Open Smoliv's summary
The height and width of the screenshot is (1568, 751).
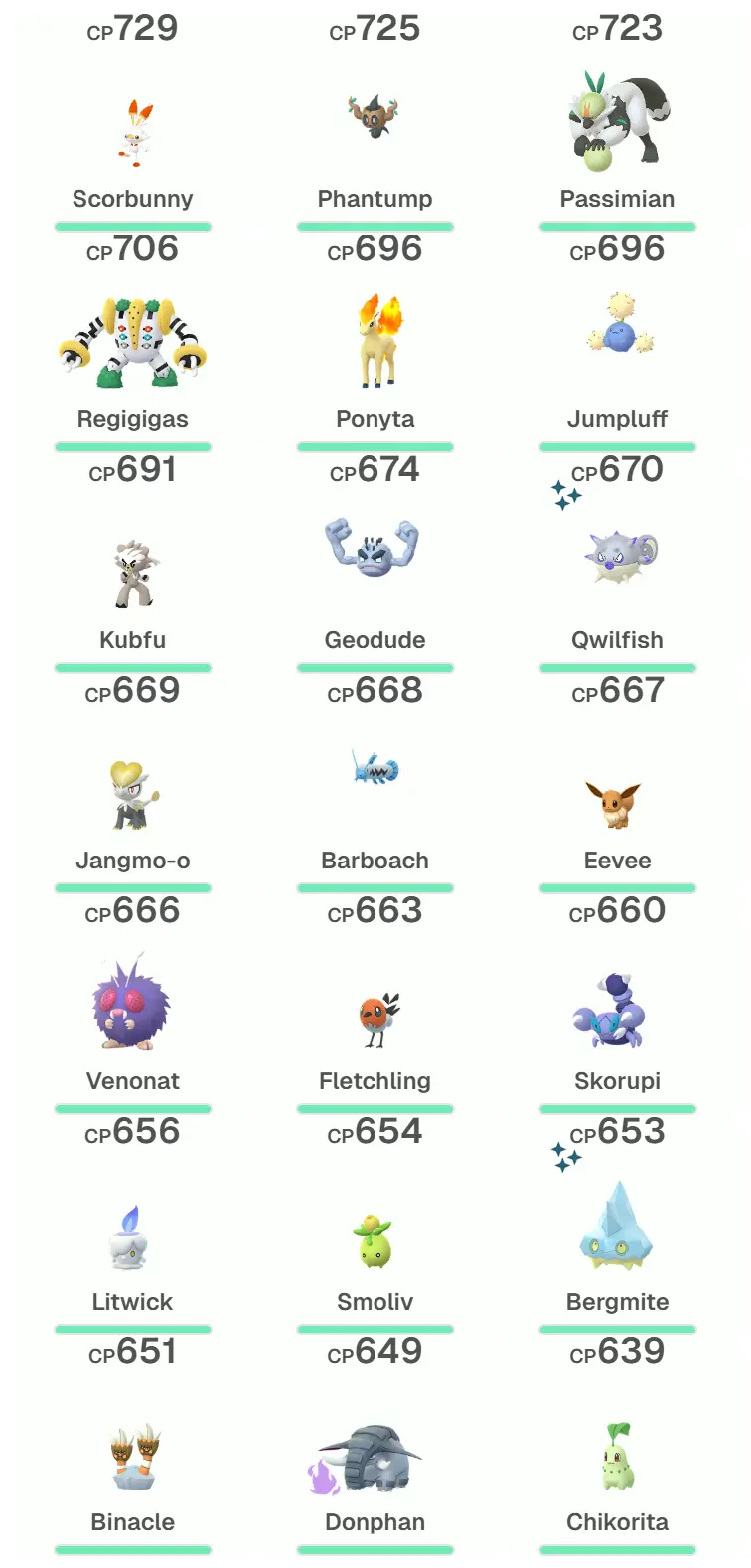(375, 1242)
